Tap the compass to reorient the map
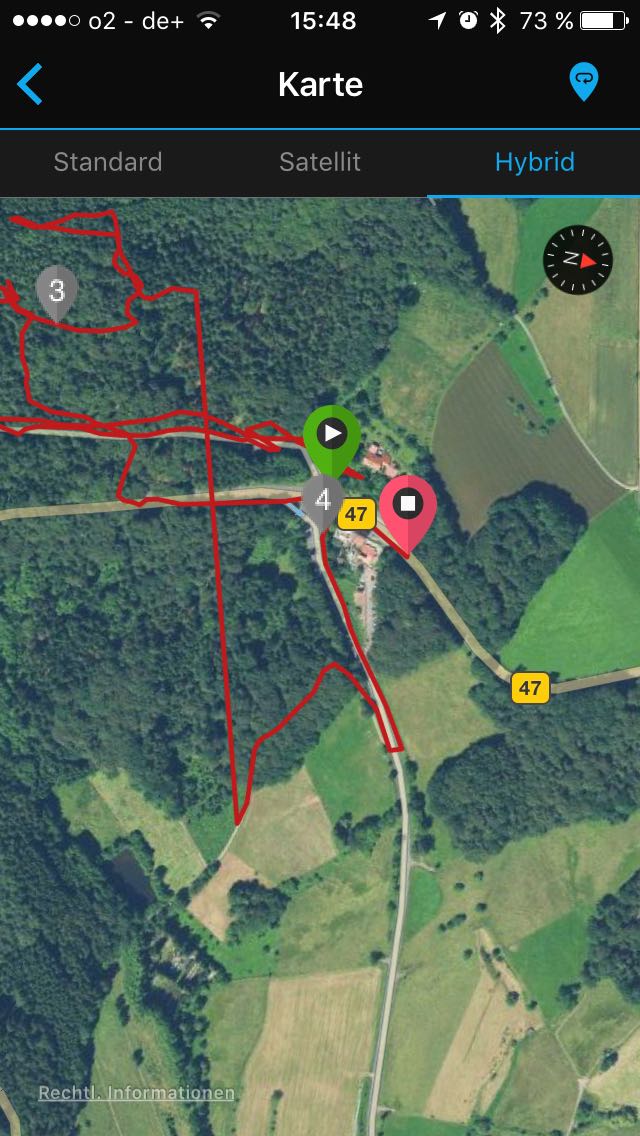The image size is (640, 1136). [x=577, y=259]
